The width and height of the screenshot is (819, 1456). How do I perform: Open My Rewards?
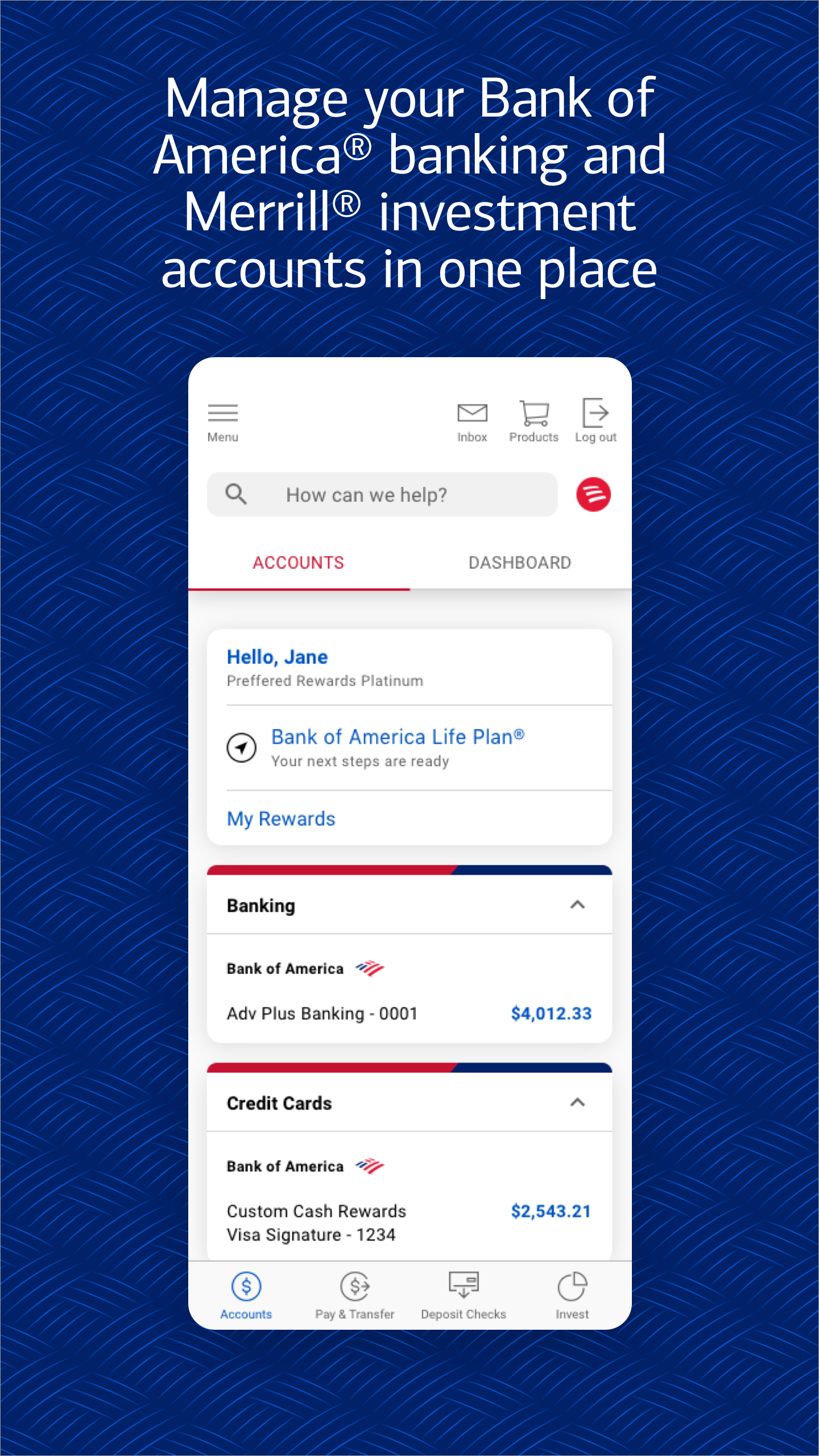pos(281,818)
